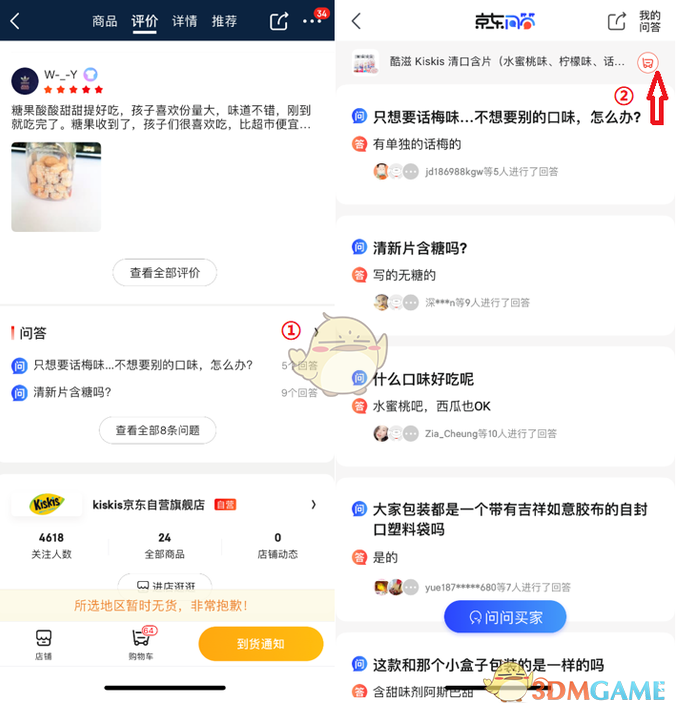Switch to the 商品 tab

[x=104, y=21]
